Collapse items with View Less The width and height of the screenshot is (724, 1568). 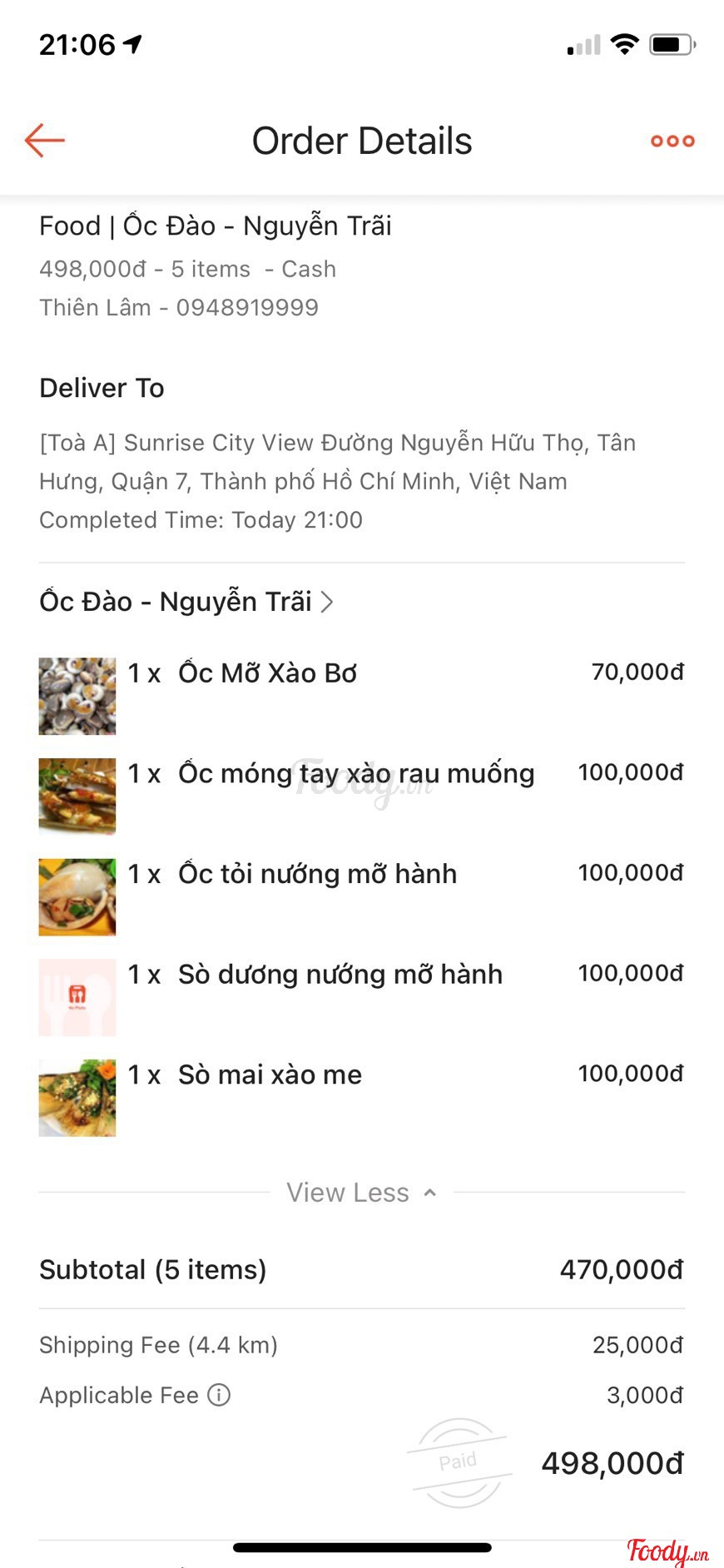click(361, 1193)
